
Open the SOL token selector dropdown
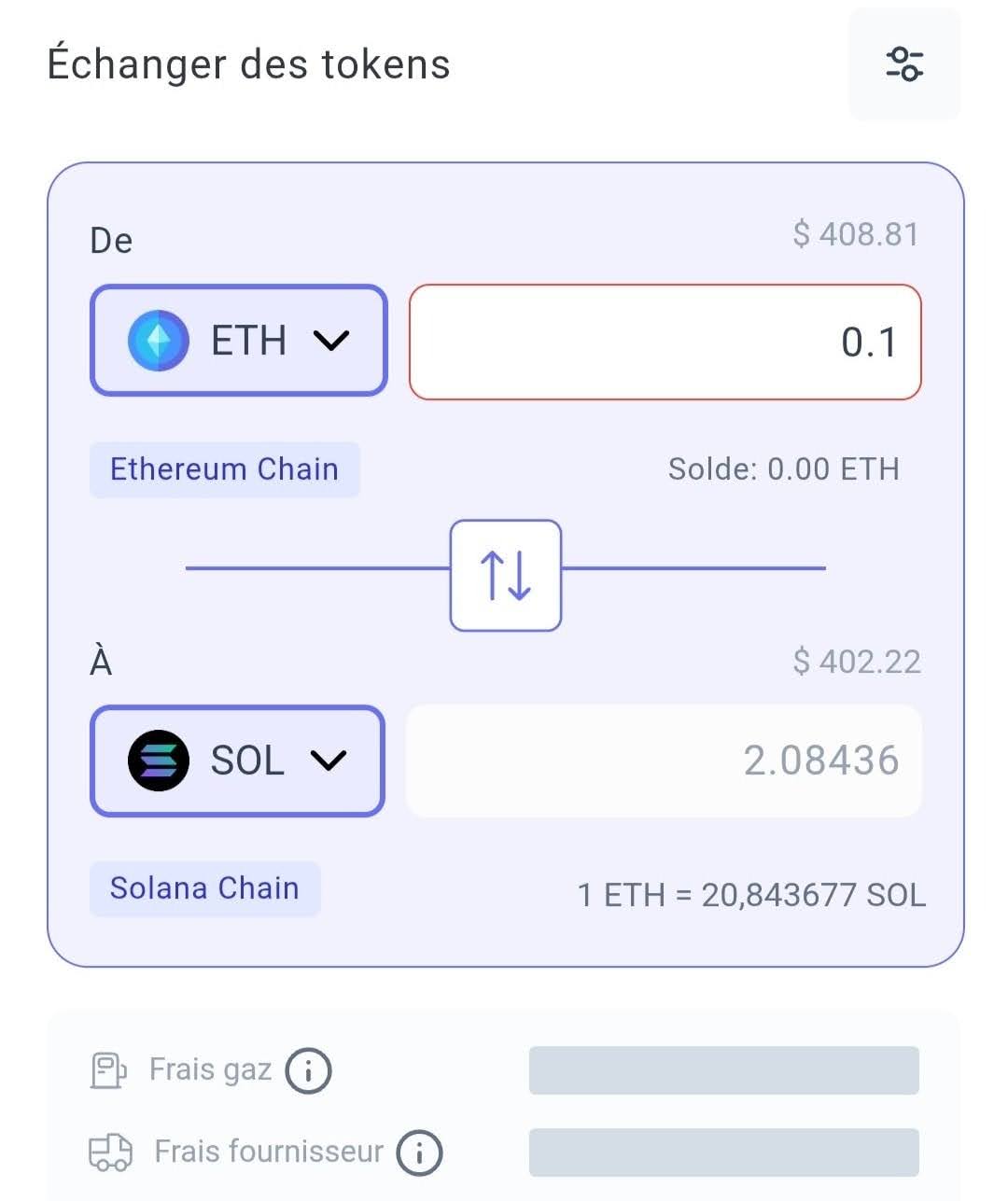236,761
